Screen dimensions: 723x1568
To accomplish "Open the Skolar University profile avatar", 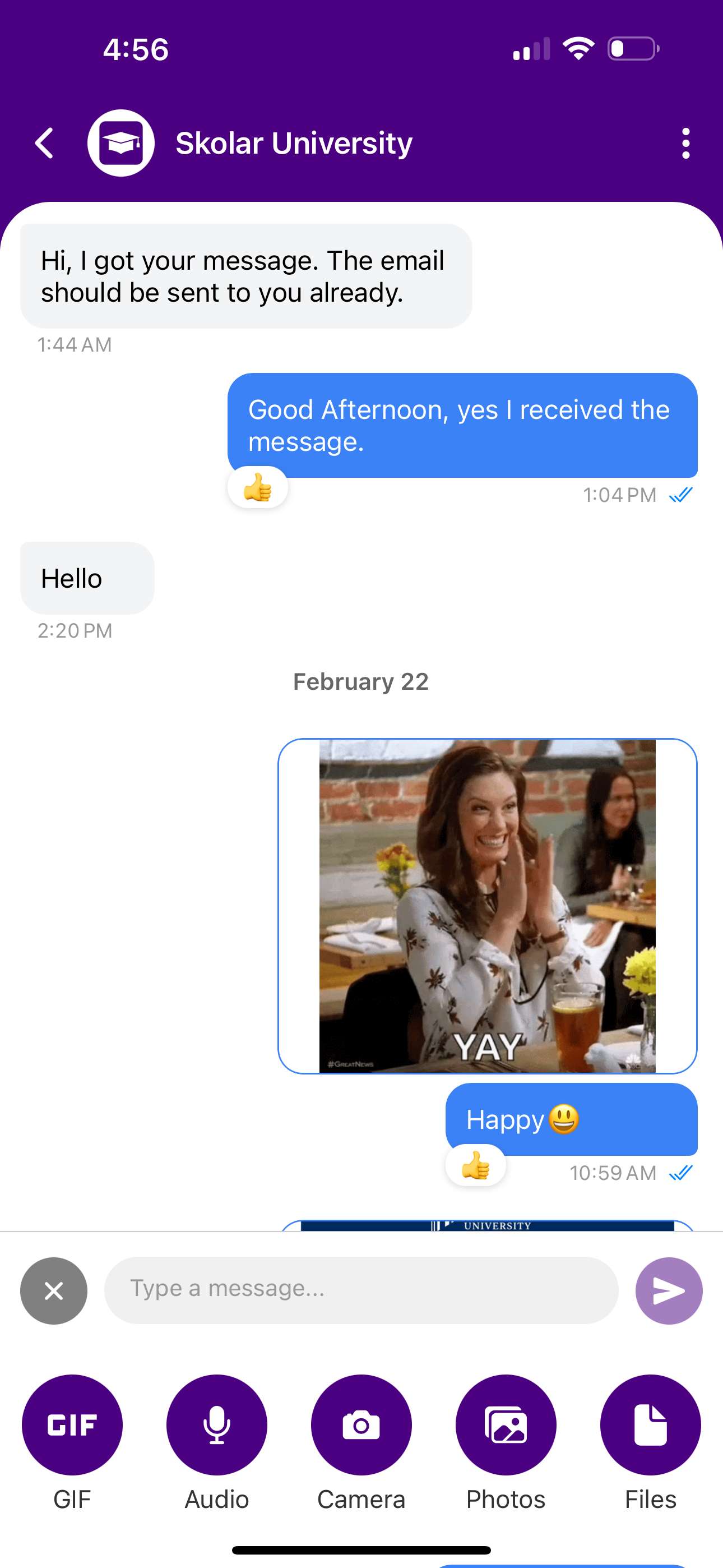I will click(x=121, y=144).
